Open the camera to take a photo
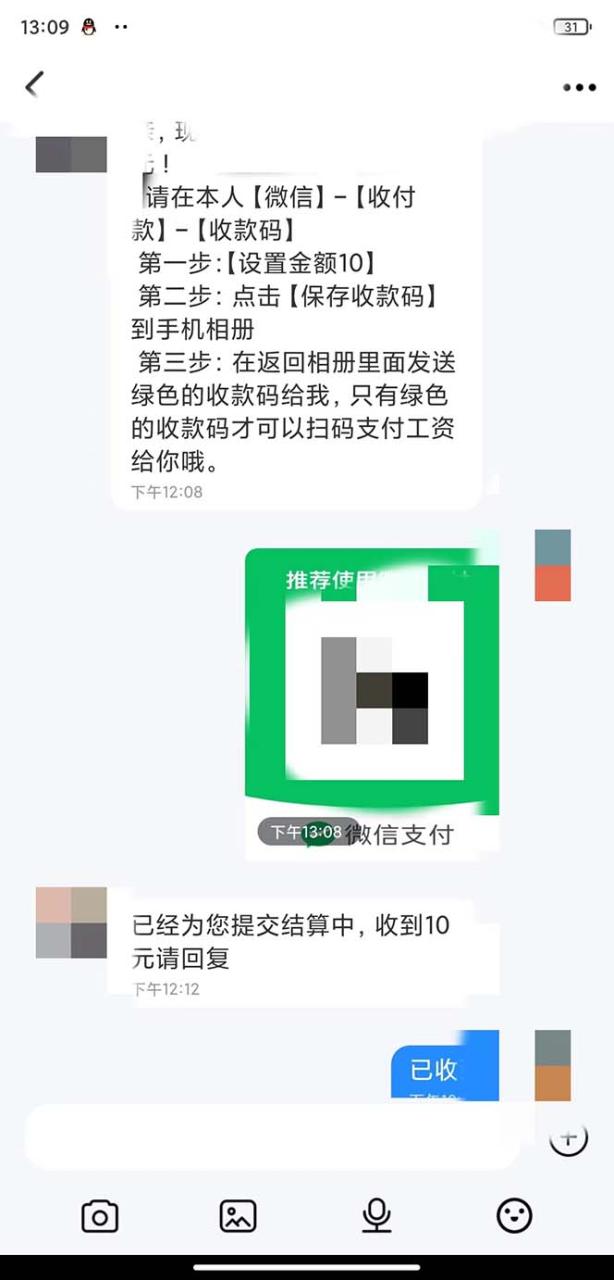 (x=99, y=1216)
